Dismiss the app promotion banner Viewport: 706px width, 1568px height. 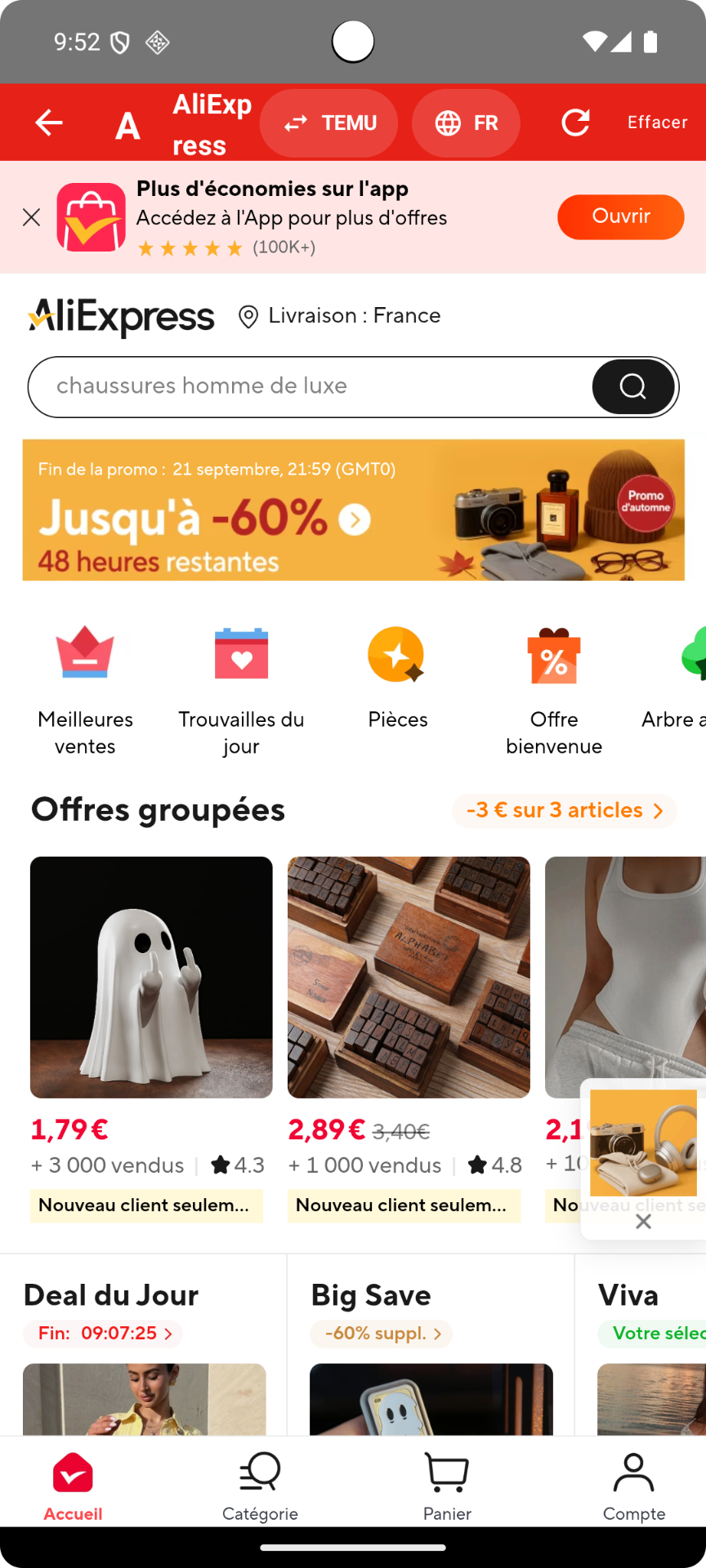(31, 217)
